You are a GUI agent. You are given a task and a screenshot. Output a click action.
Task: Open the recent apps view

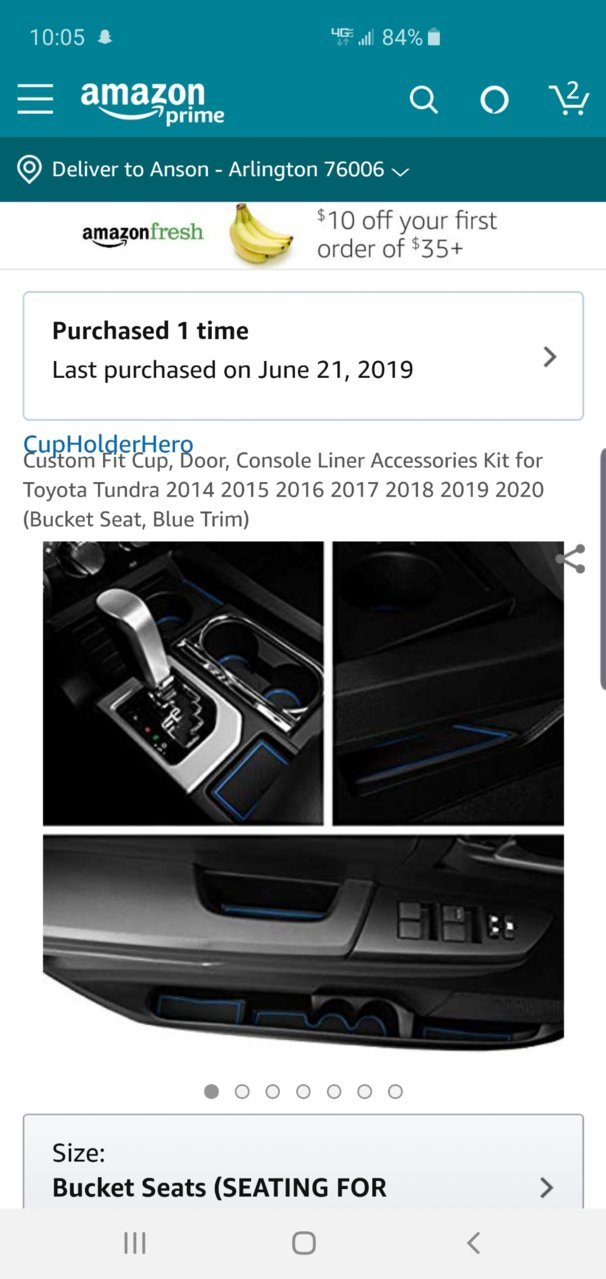(134, 1243)
